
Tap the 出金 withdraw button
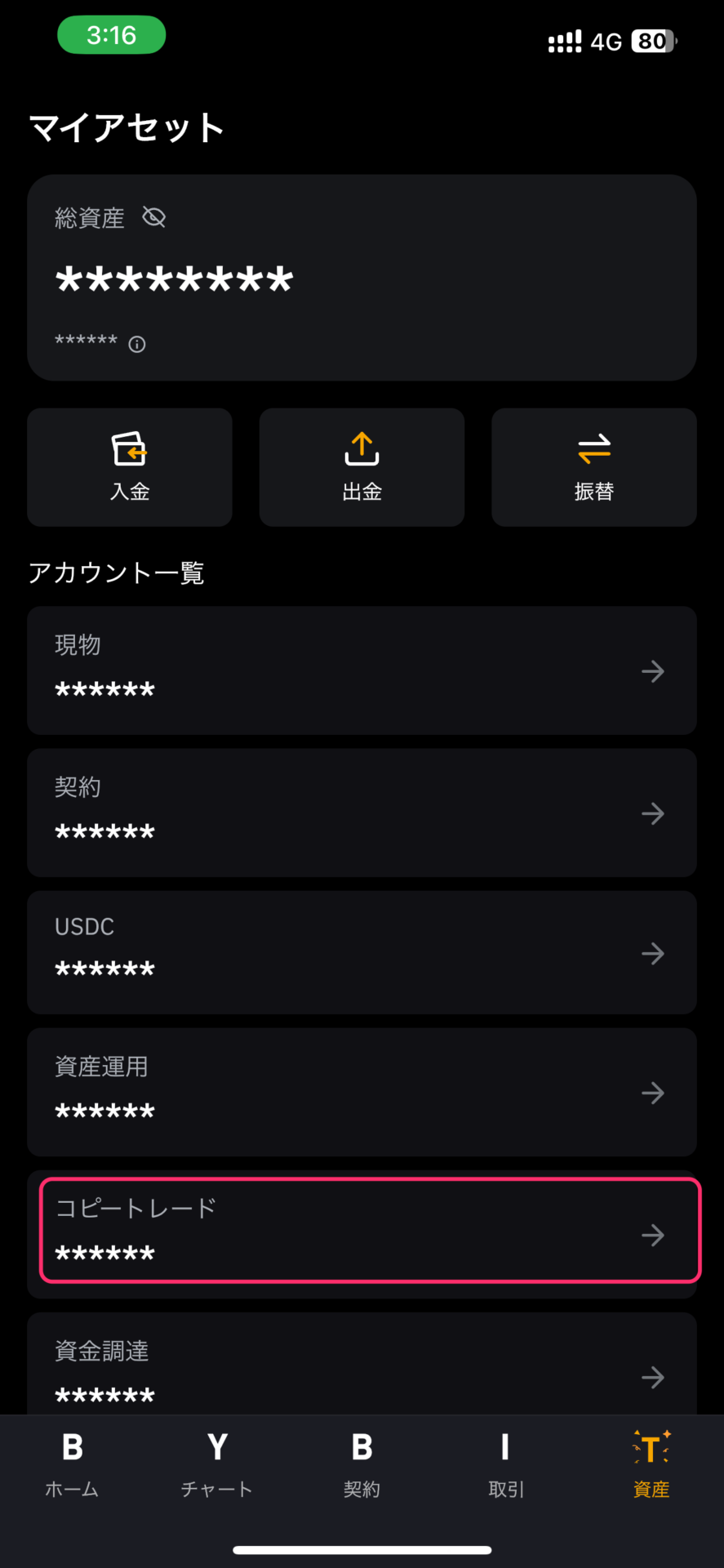point(362,467)
